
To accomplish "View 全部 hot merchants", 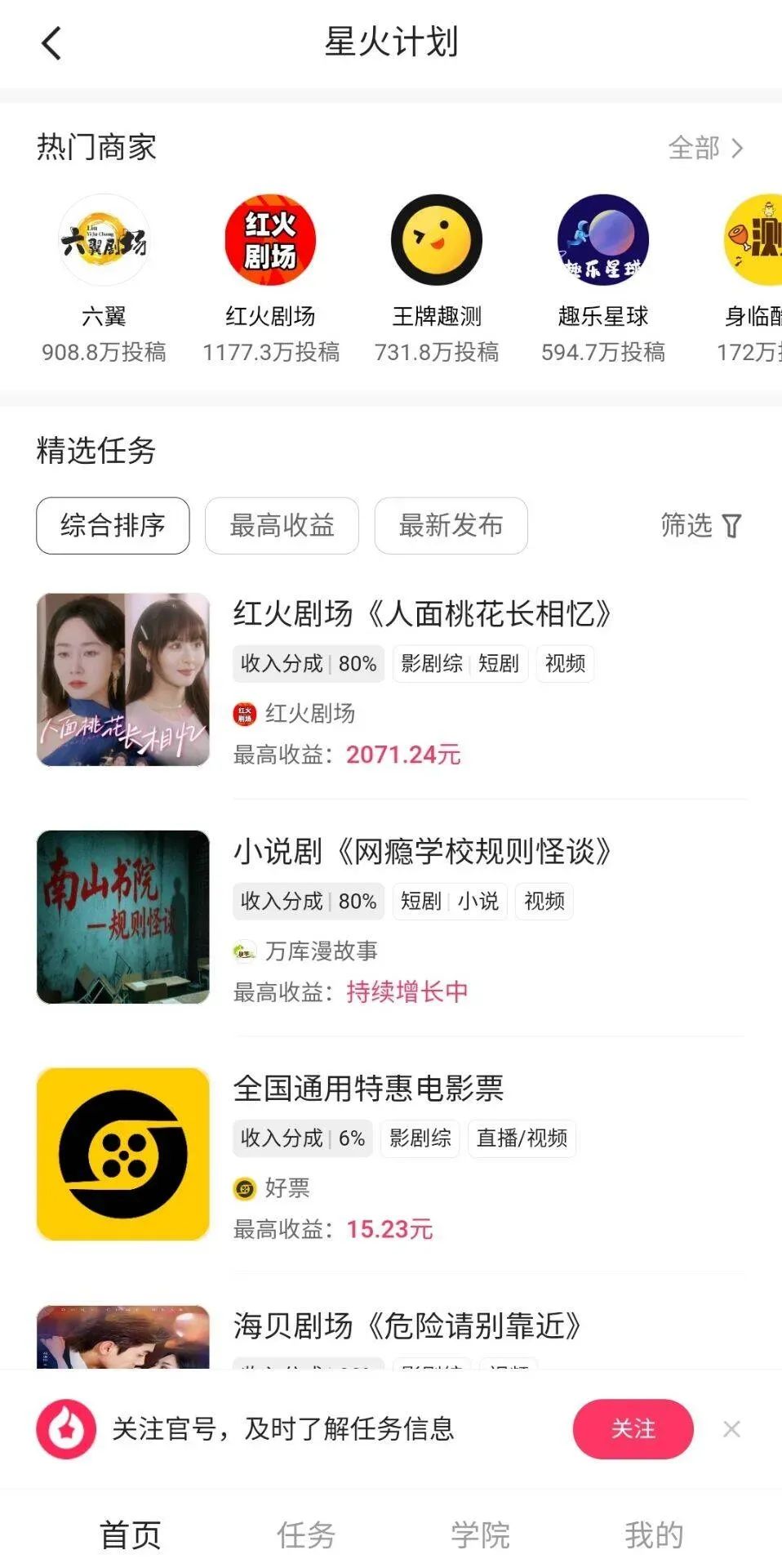I will tap(705, 148).
